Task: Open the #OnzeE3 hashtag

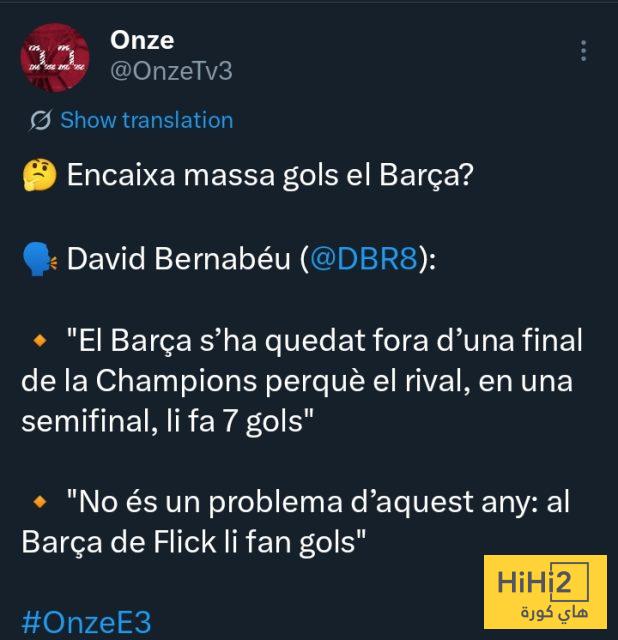Action: pos(85,622)
